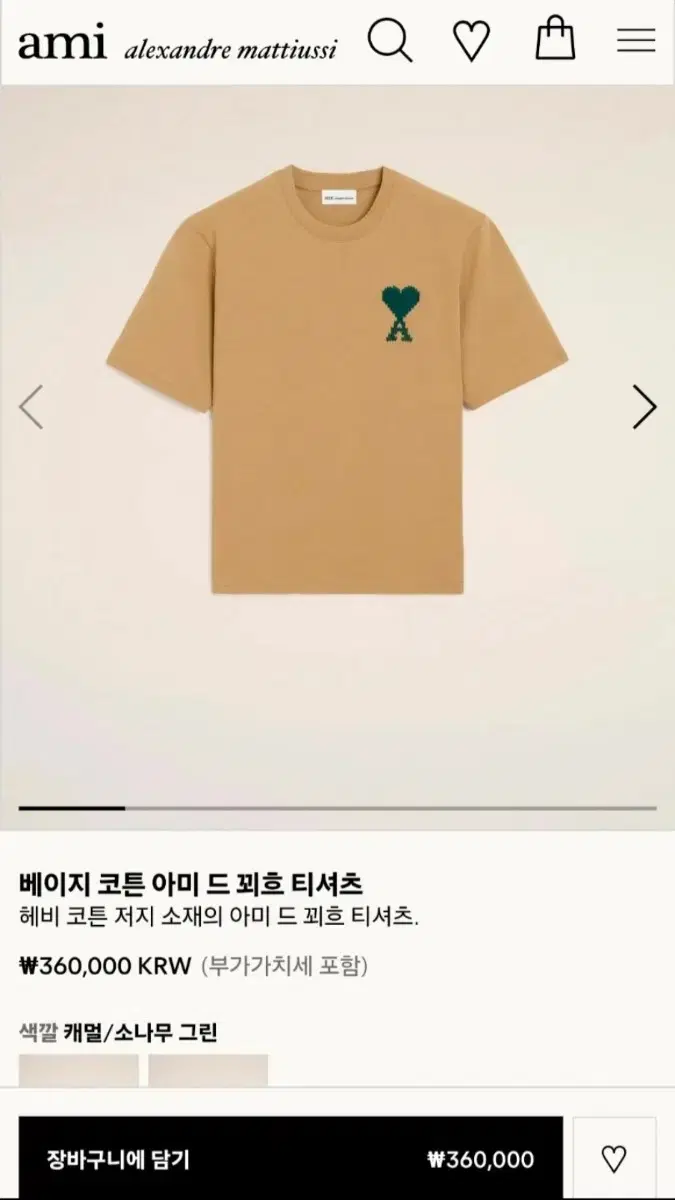Open the hamburger menu
Image resolution: width=675 pixels, height=1200 pixels.
tap(636, 40)
